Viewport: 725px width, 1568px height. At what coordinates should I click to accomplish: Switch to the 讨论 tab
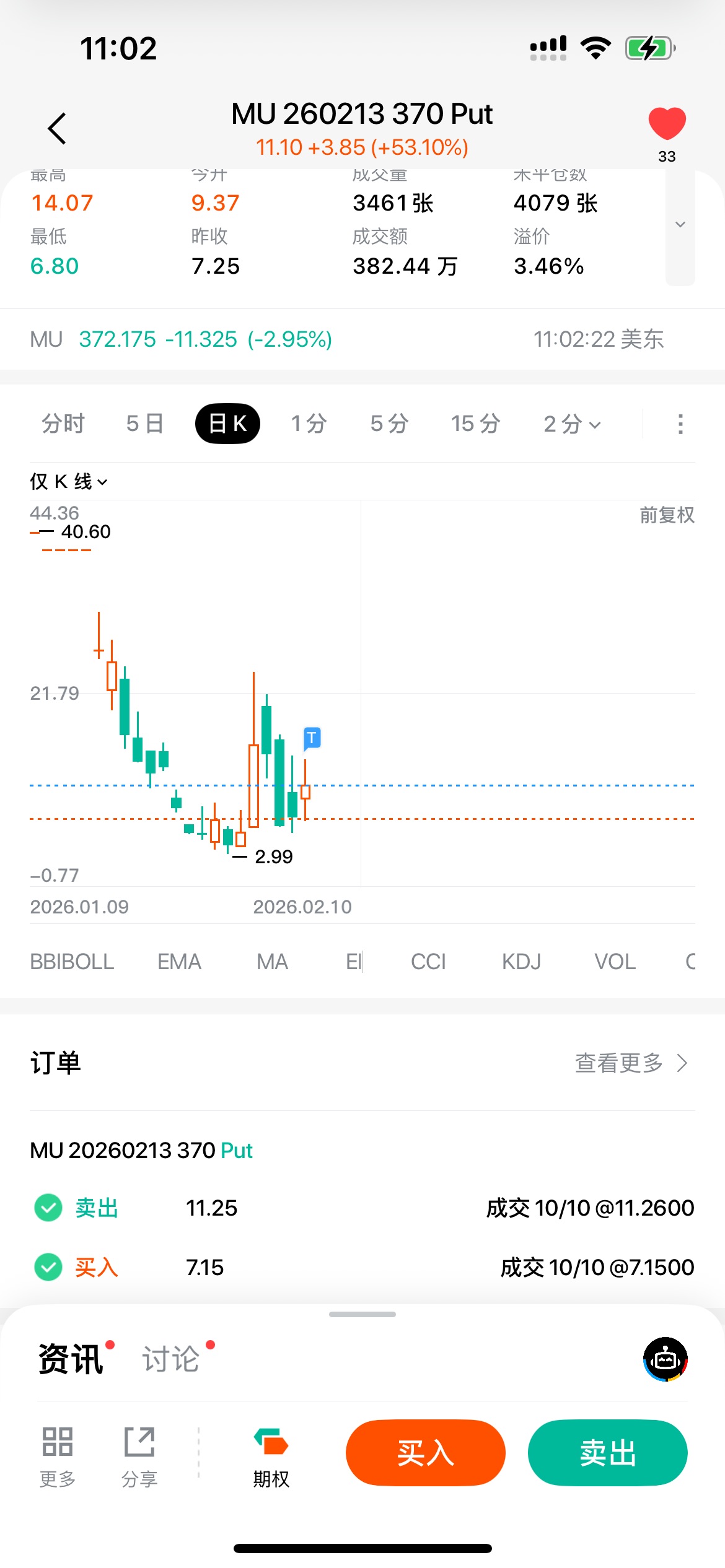(x=171, y=1359)
